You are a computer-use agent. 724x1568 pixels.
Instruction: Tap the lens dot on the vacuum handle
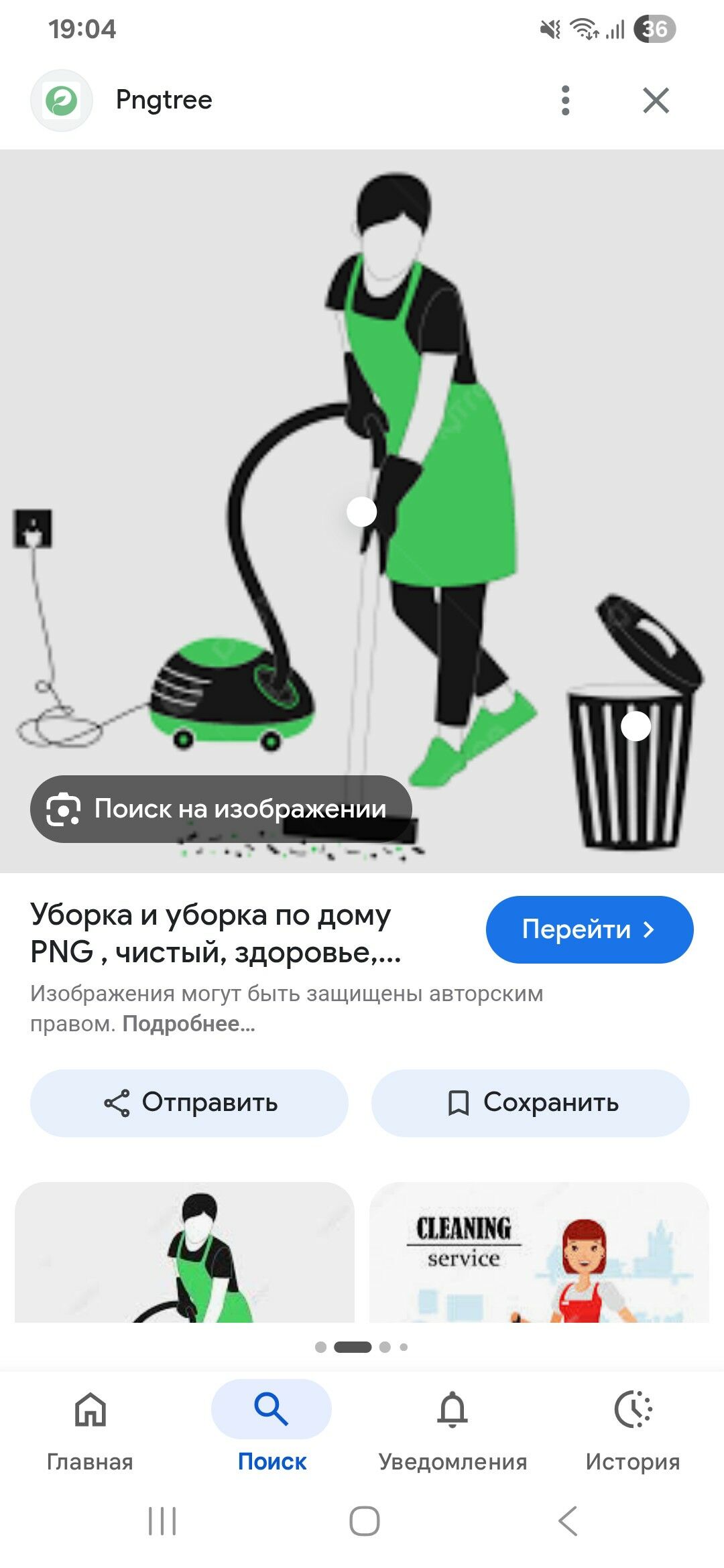362,512
